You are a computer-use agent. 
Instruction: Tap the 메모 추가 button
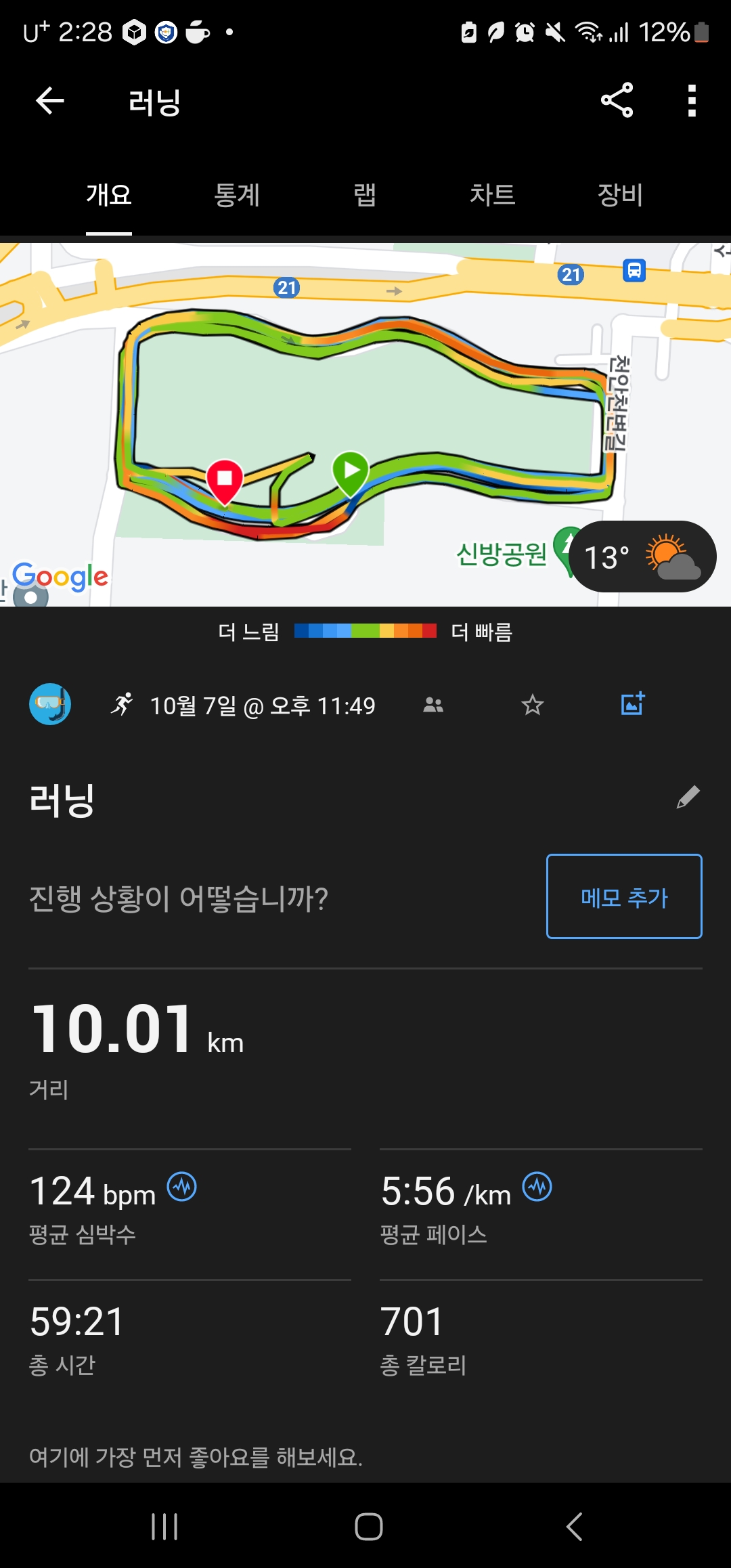click(x=624, y=896)
